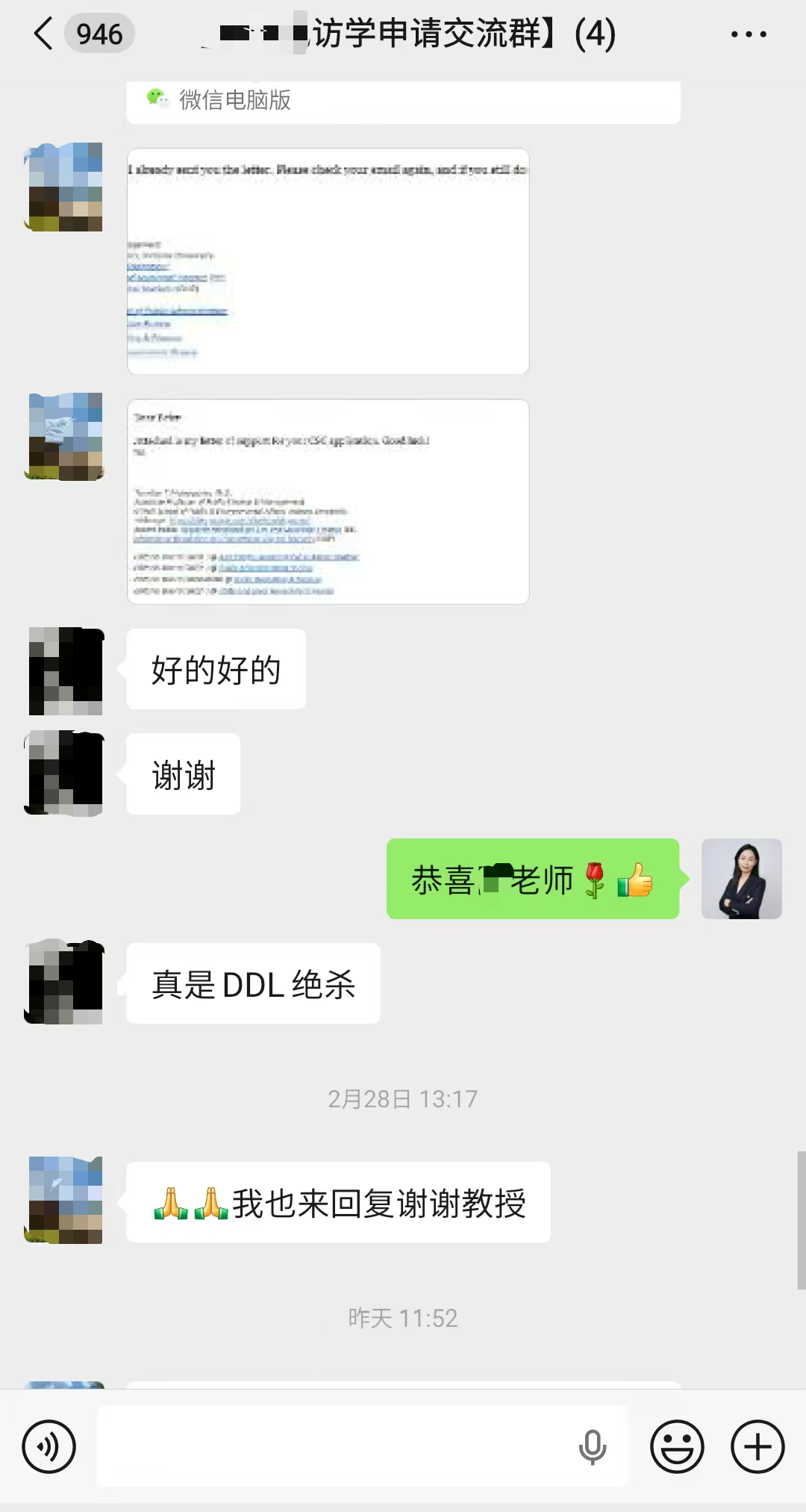View my own avatar profile
This screenshot has width=806, height=1512.
[x=741, y=879]
